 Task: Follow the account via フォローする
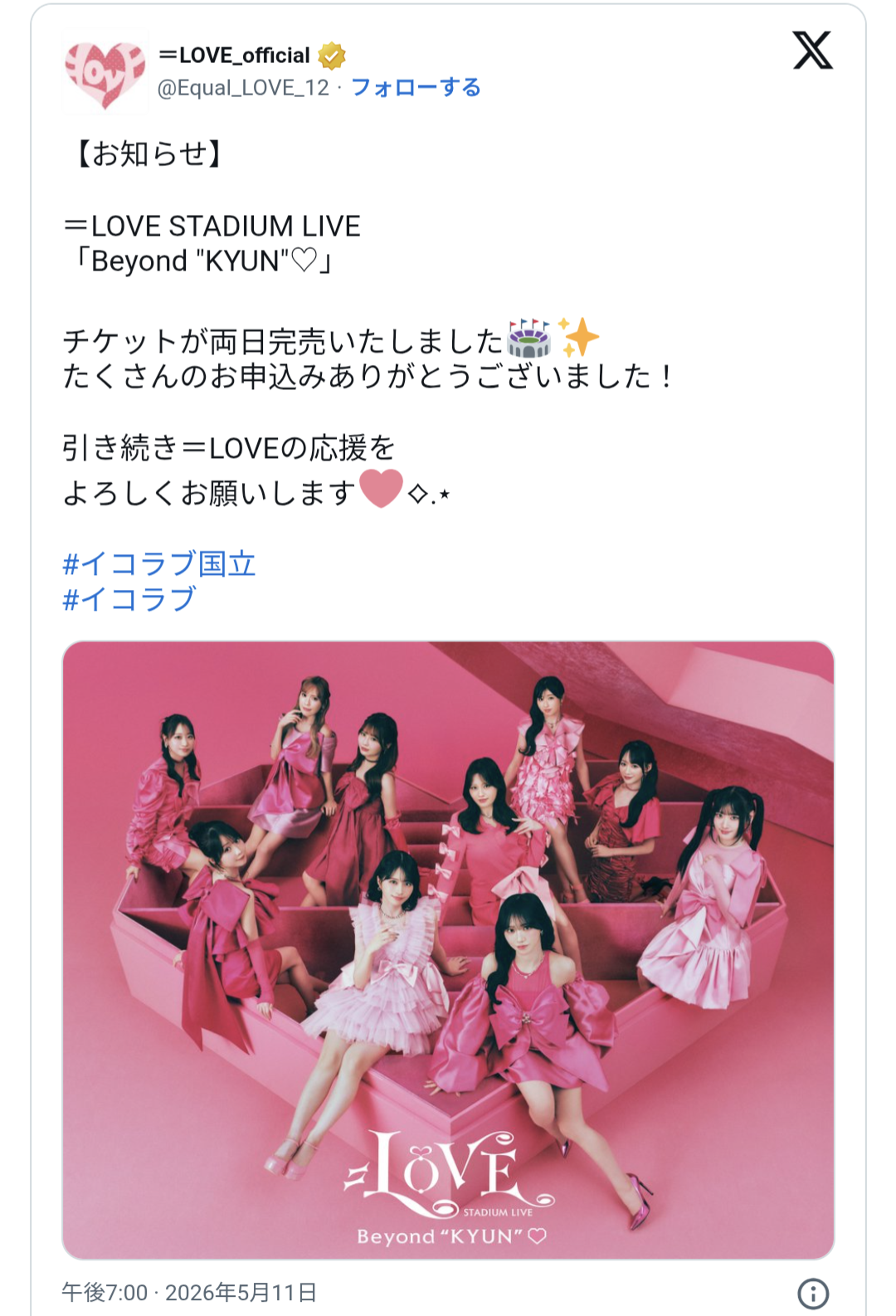point(416,88)
